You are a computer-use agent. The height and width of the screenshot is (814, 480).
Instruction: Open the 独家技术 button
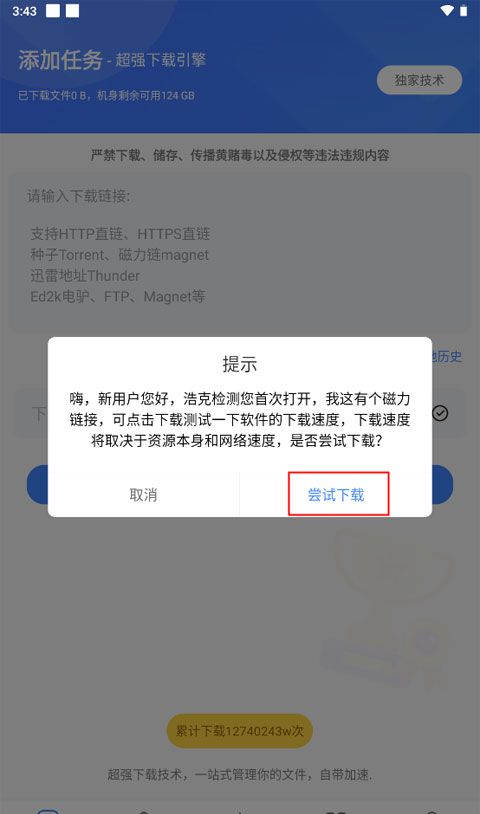pos(419,80)
